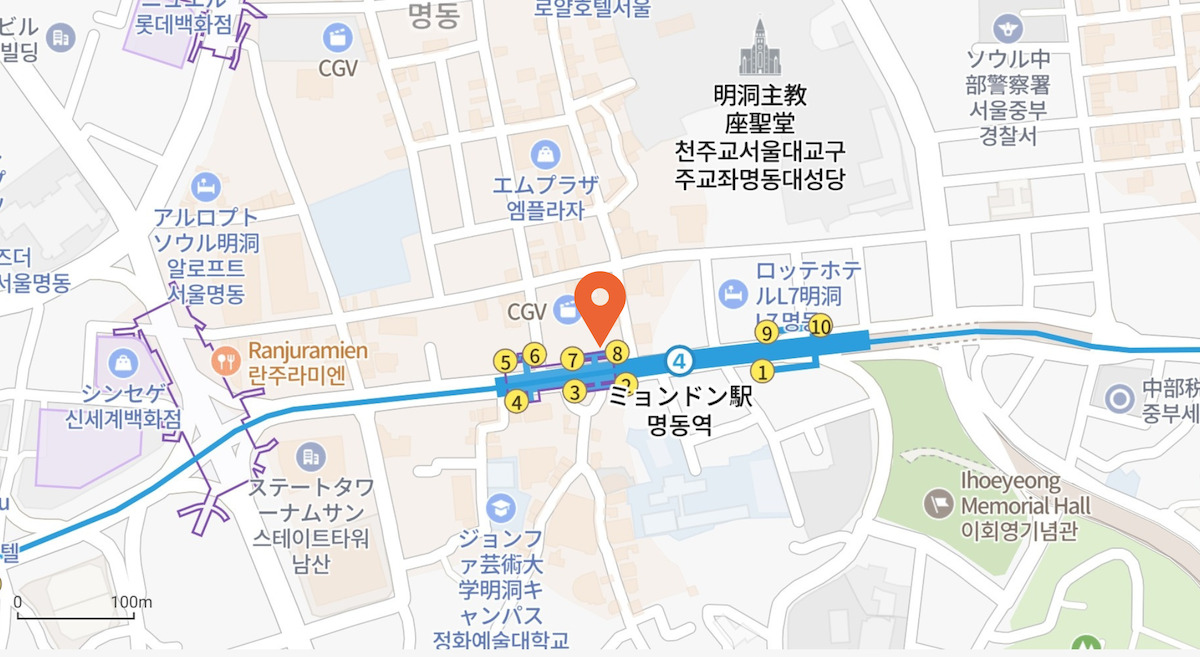Open the Line 4 Myeongdong Station marker
1200x657 pixels.
(680, 358)
